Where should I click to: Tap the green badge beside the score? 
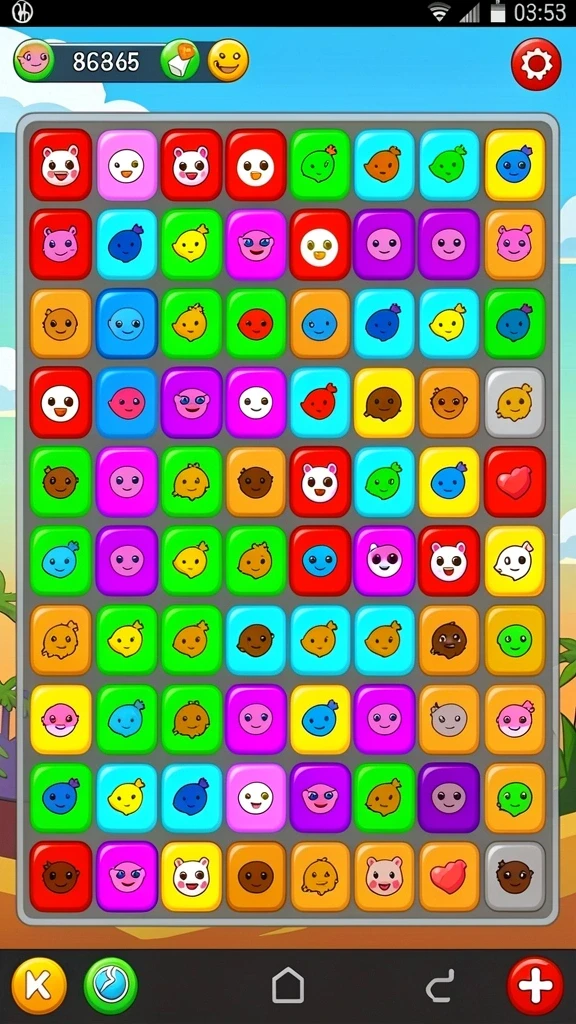(180, 61)
